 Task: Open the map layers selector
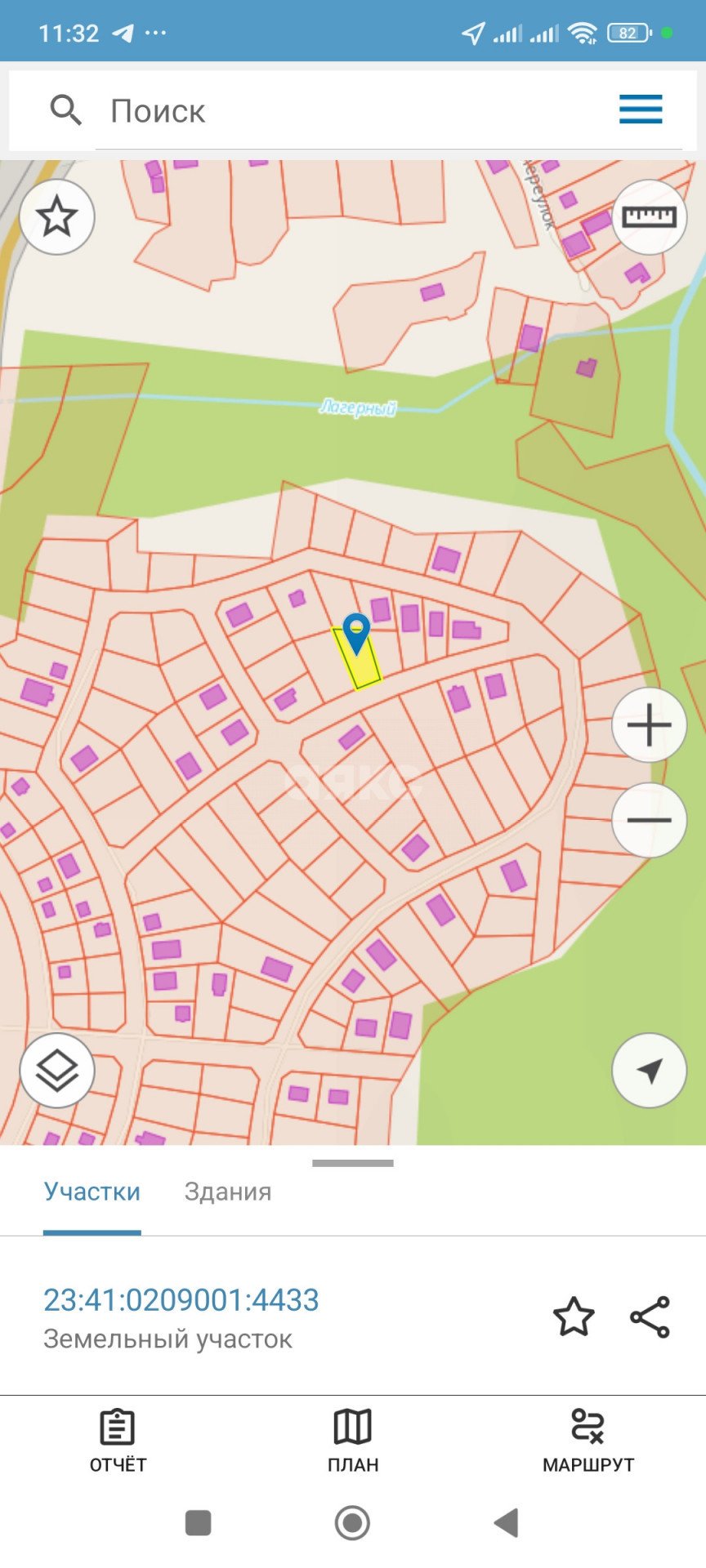coord(57,1071)
